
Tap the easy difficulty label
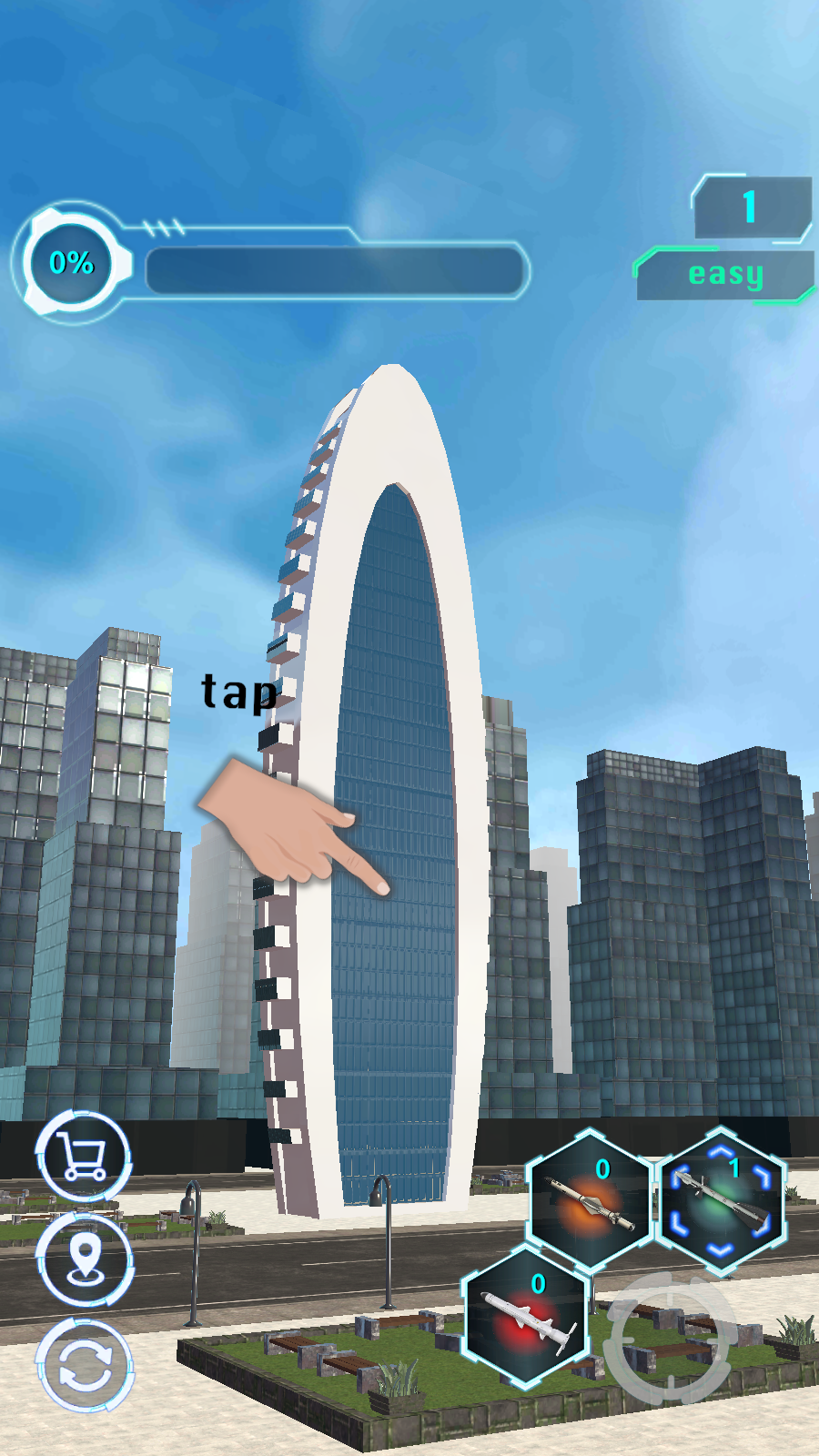point(725,273)
